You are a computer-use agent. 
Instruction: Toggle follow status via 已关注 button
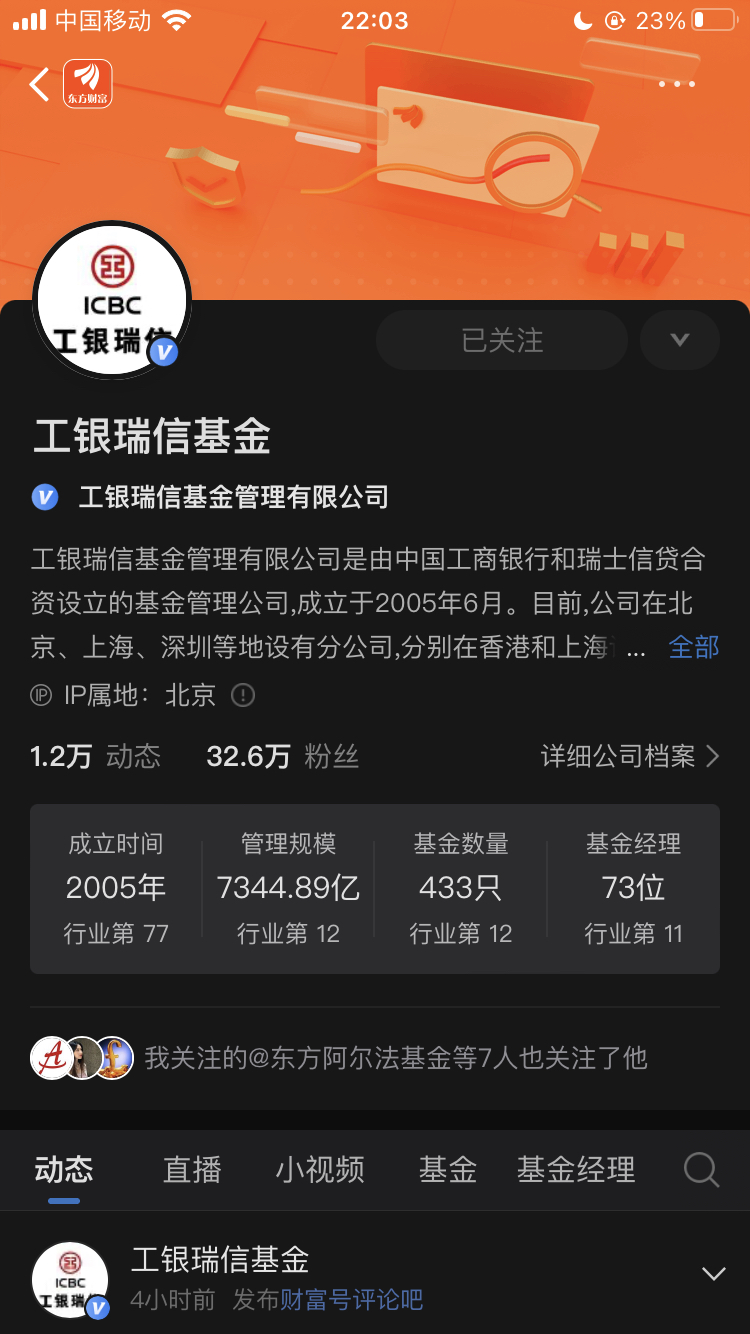coord(501,340)
